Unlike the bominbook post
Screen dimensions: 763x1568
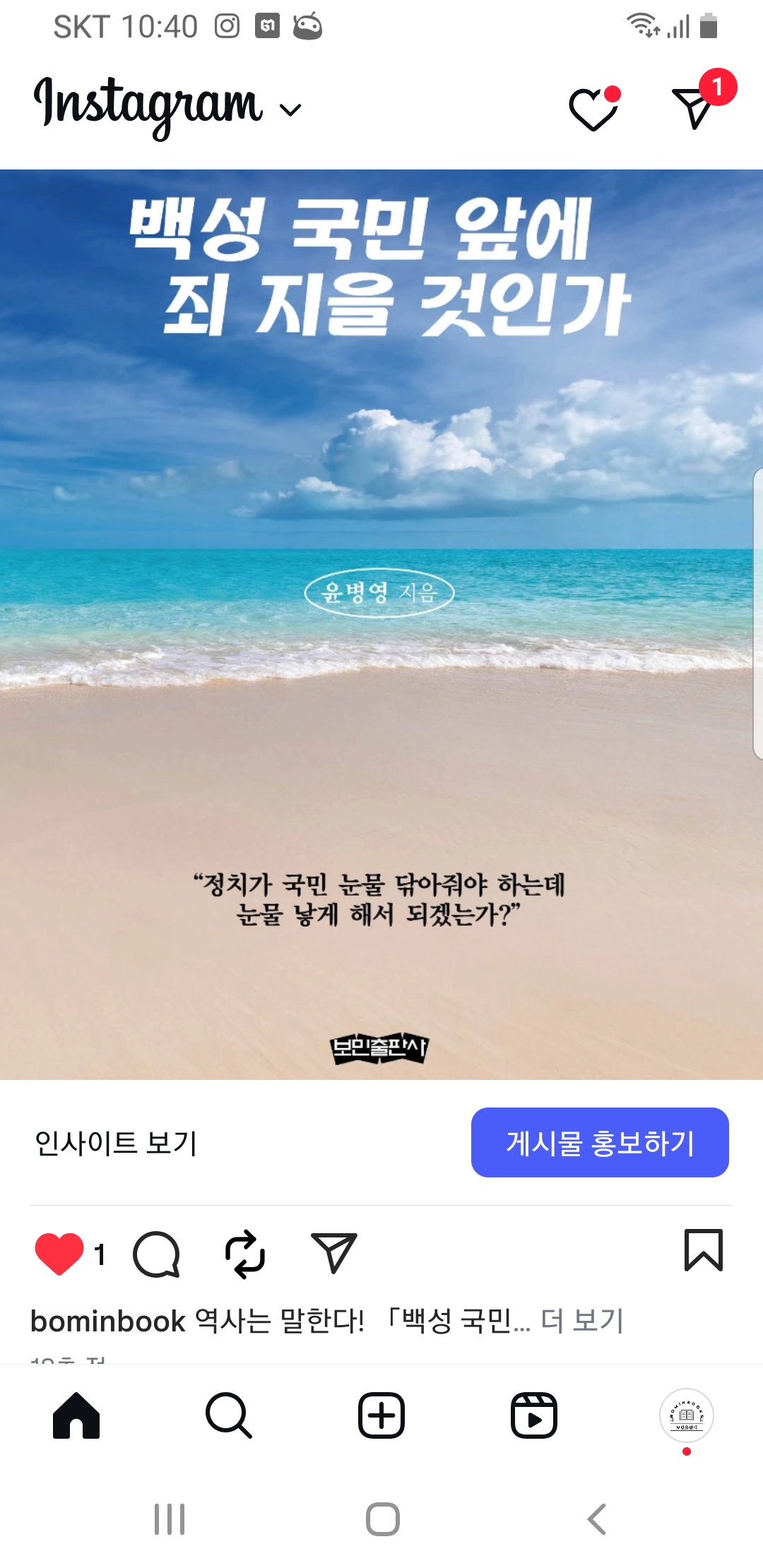click(59, 1254)
